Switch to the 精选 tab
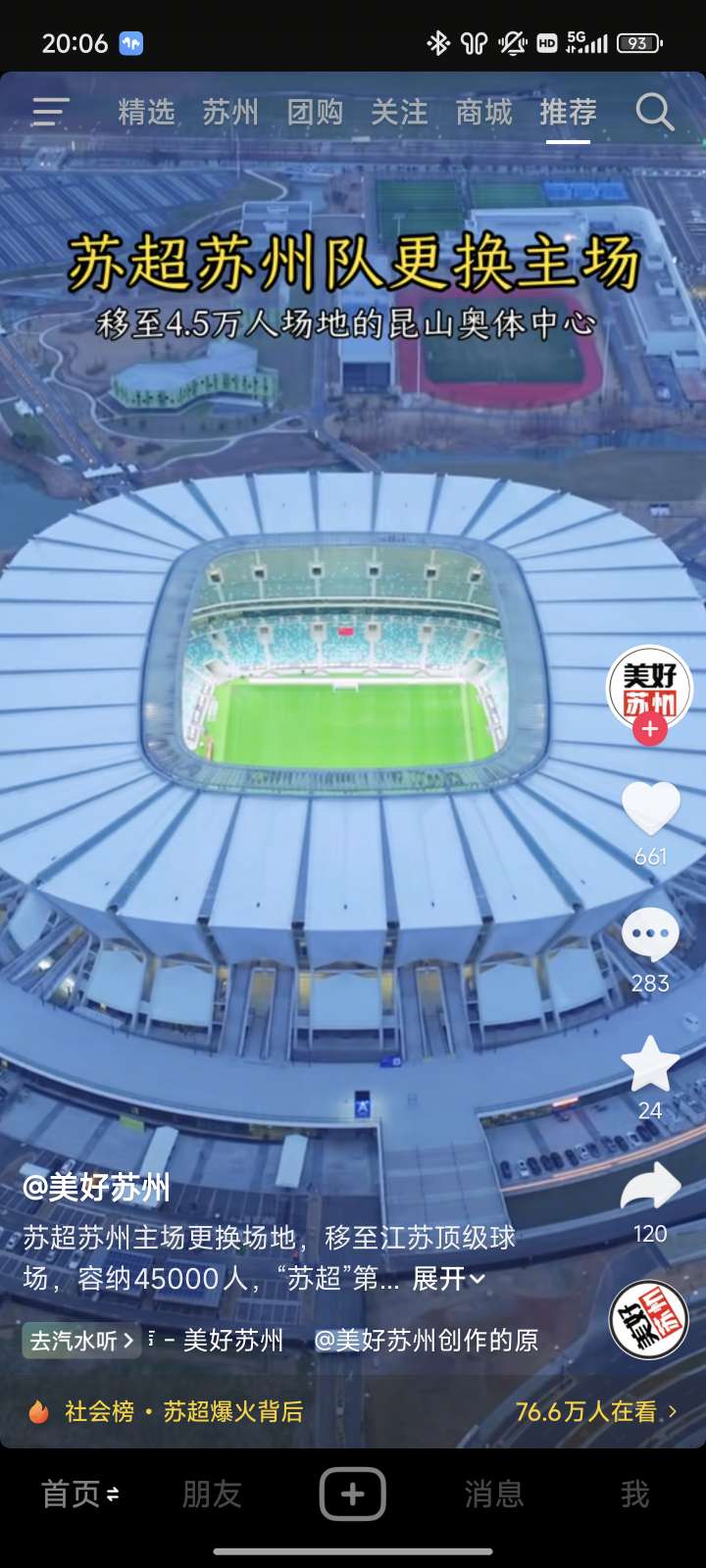This screenshot has height=1568, width=706. click(x=146, y=113)
